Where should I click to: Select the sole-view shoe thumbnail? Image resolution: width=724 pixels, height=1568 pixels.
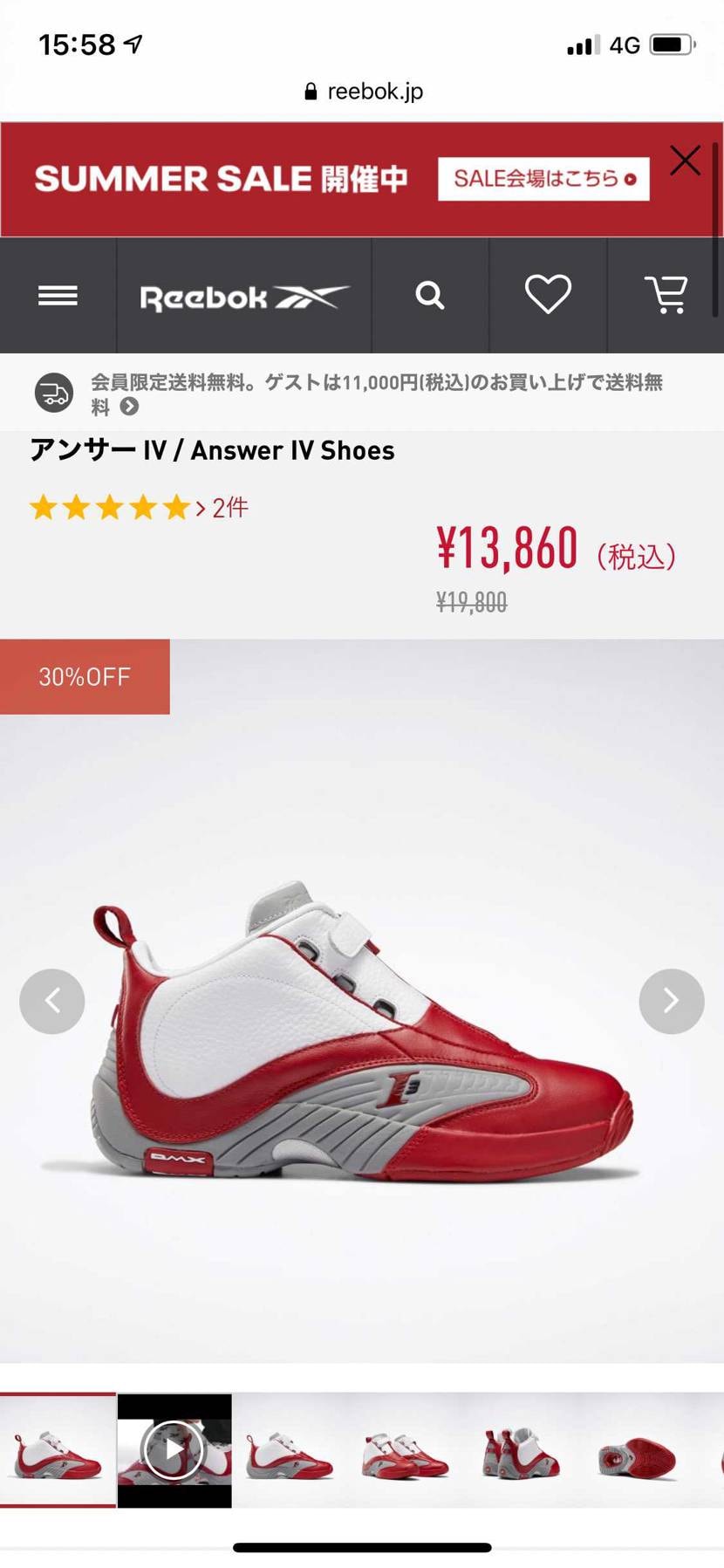tap(636, 1450)
